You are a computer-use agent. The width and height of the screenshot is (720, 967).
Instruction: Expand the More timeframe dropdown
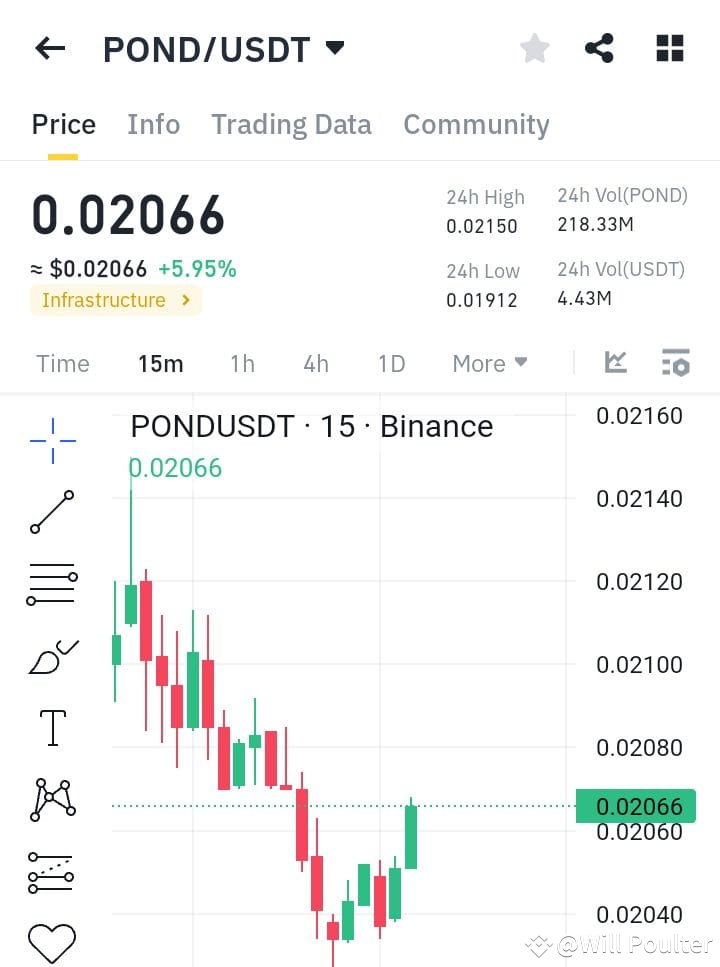point(489,363)
